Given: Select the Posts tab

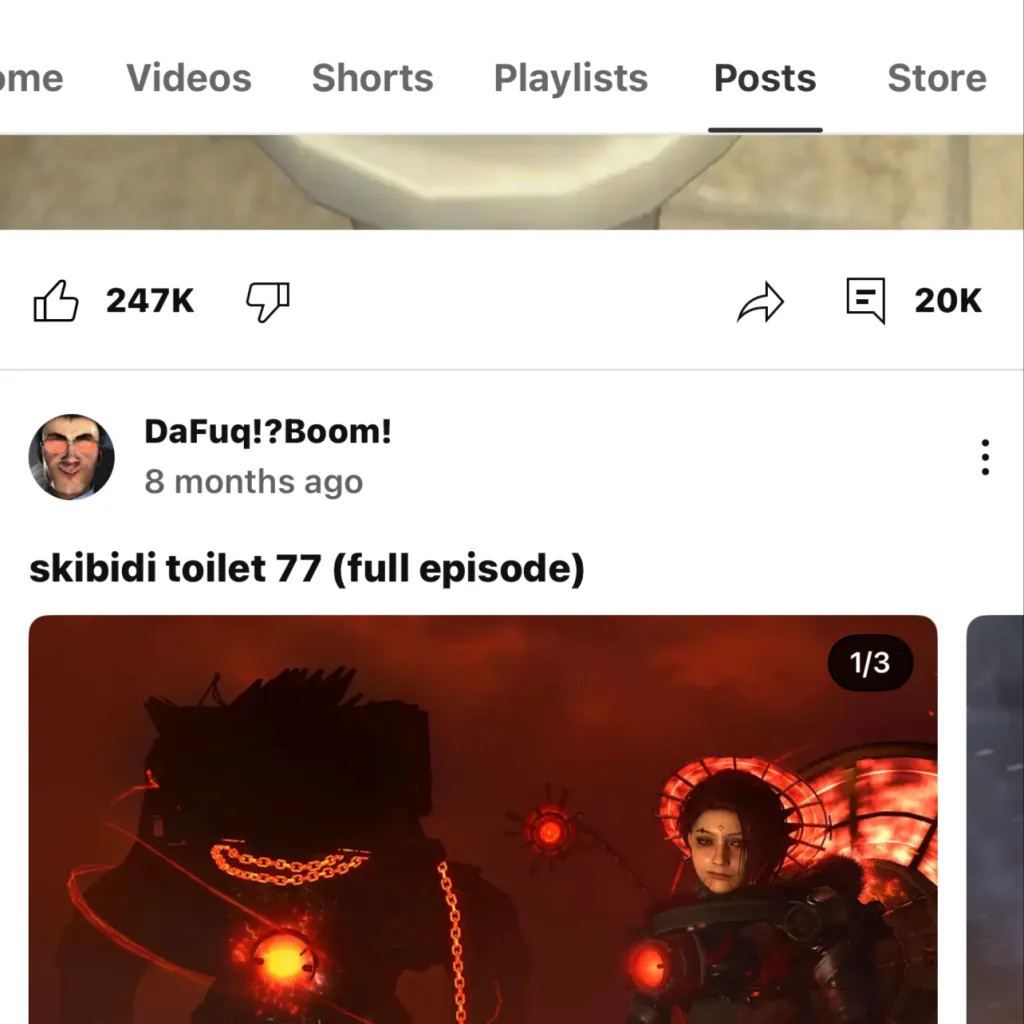Looking at the screenshot, I should coord(765,78).
